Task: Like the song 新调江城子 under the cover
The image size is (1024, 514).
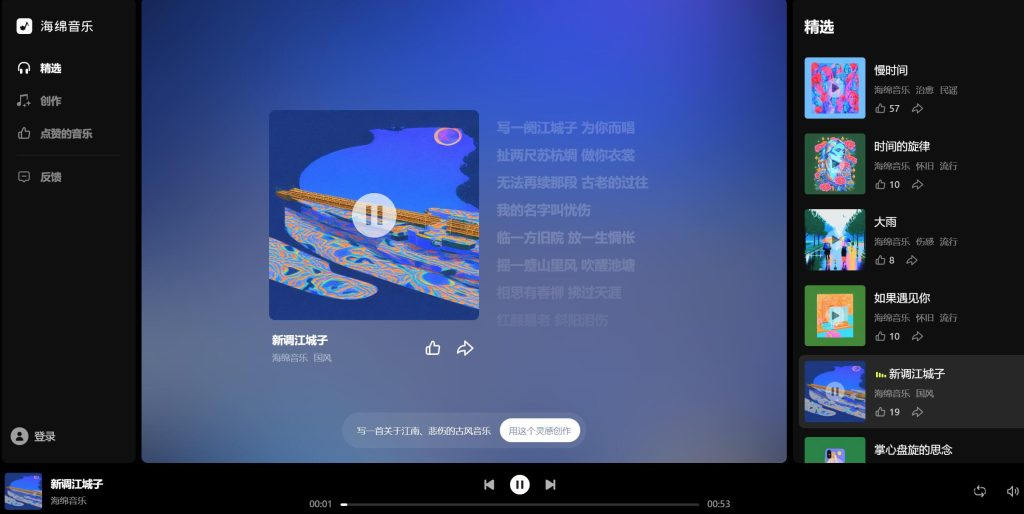Action: tap(433, 348)
